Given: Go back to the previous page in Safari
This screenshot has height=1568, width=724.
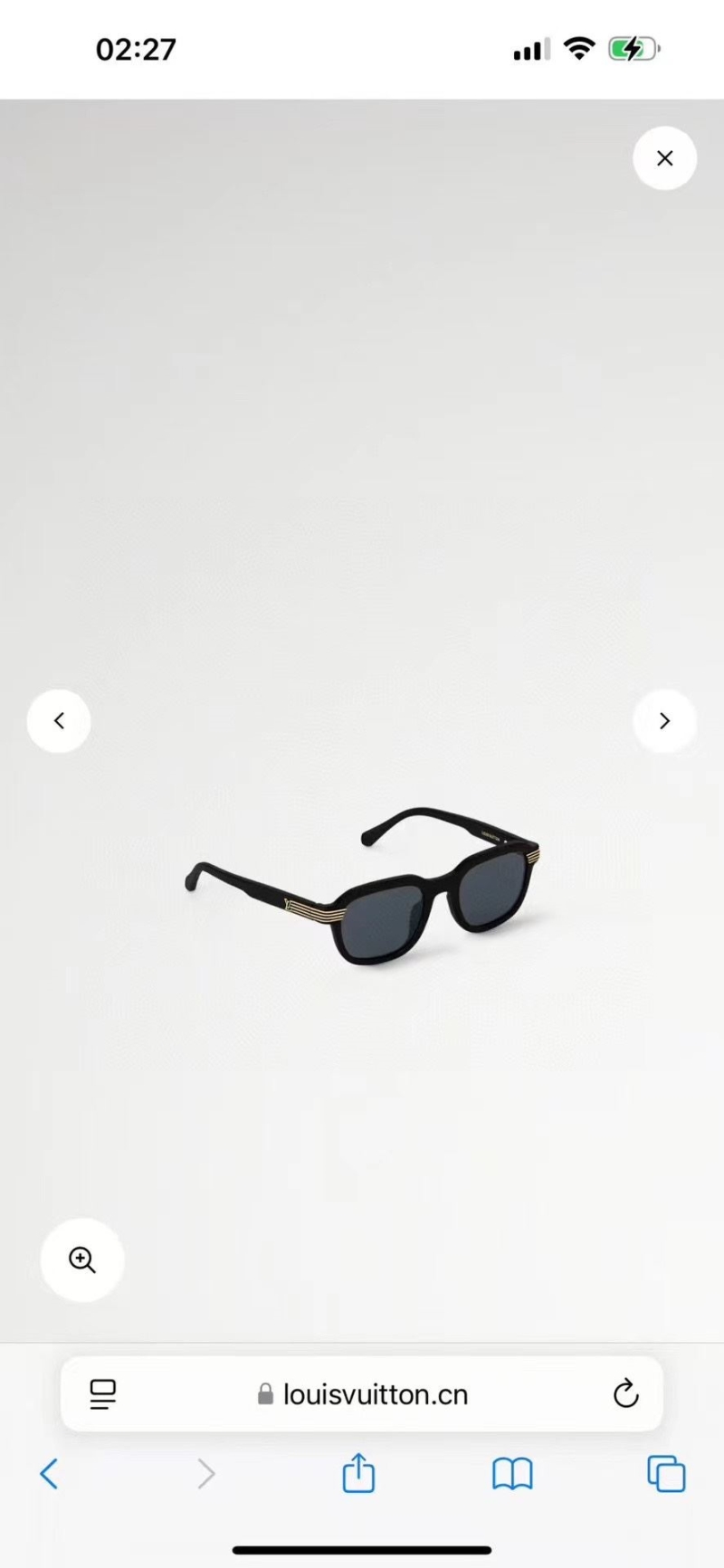Looking at the screenshot, I should point(50,1474).
